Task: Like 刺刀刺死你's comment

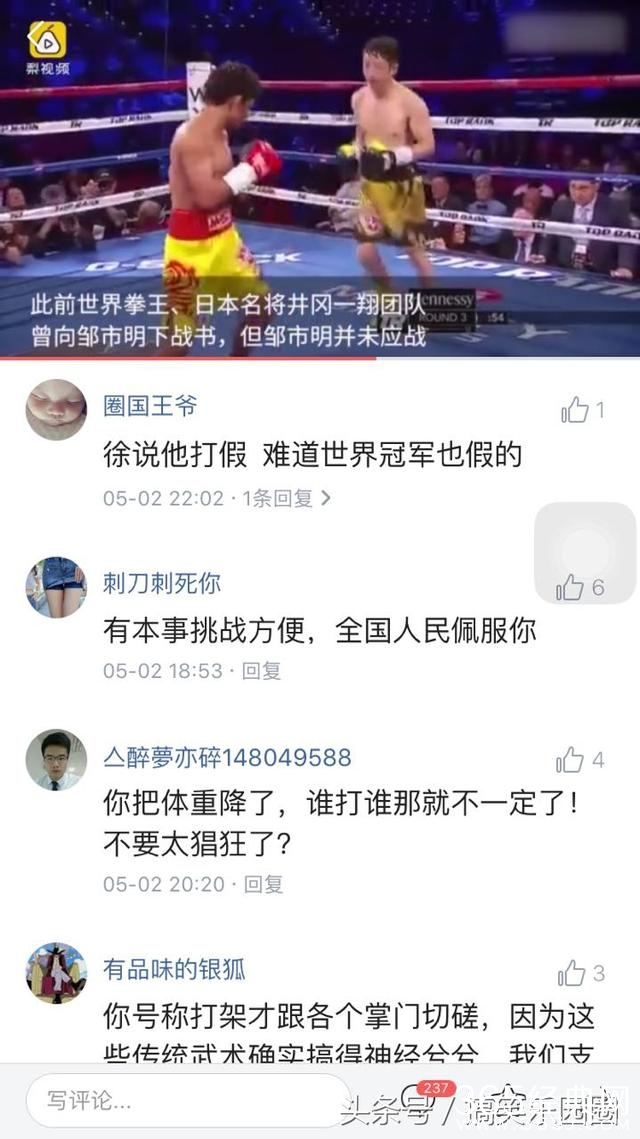Action: 570,588
